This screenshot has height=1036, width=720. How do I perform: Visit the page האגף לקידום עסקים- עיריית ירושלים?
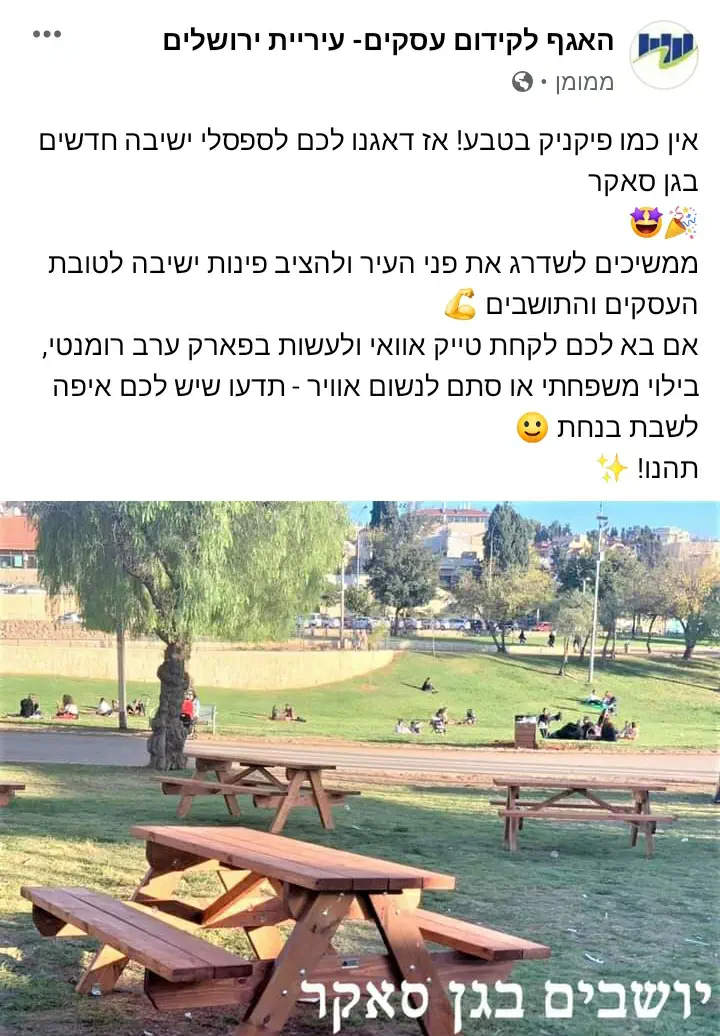pos(389,41)
